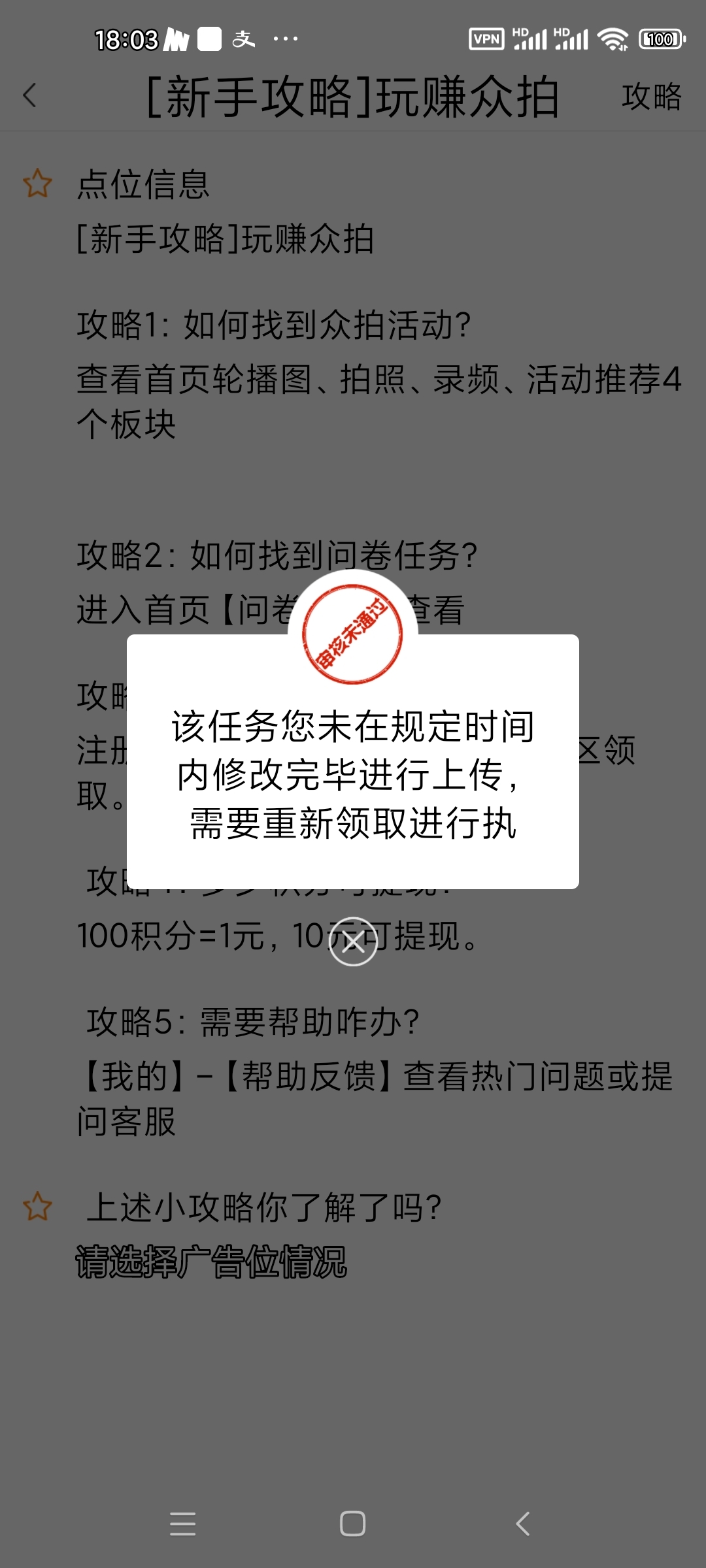The image size is (706, 1568).
Task: Close the review-failed dialog
Action: (353, 941)
